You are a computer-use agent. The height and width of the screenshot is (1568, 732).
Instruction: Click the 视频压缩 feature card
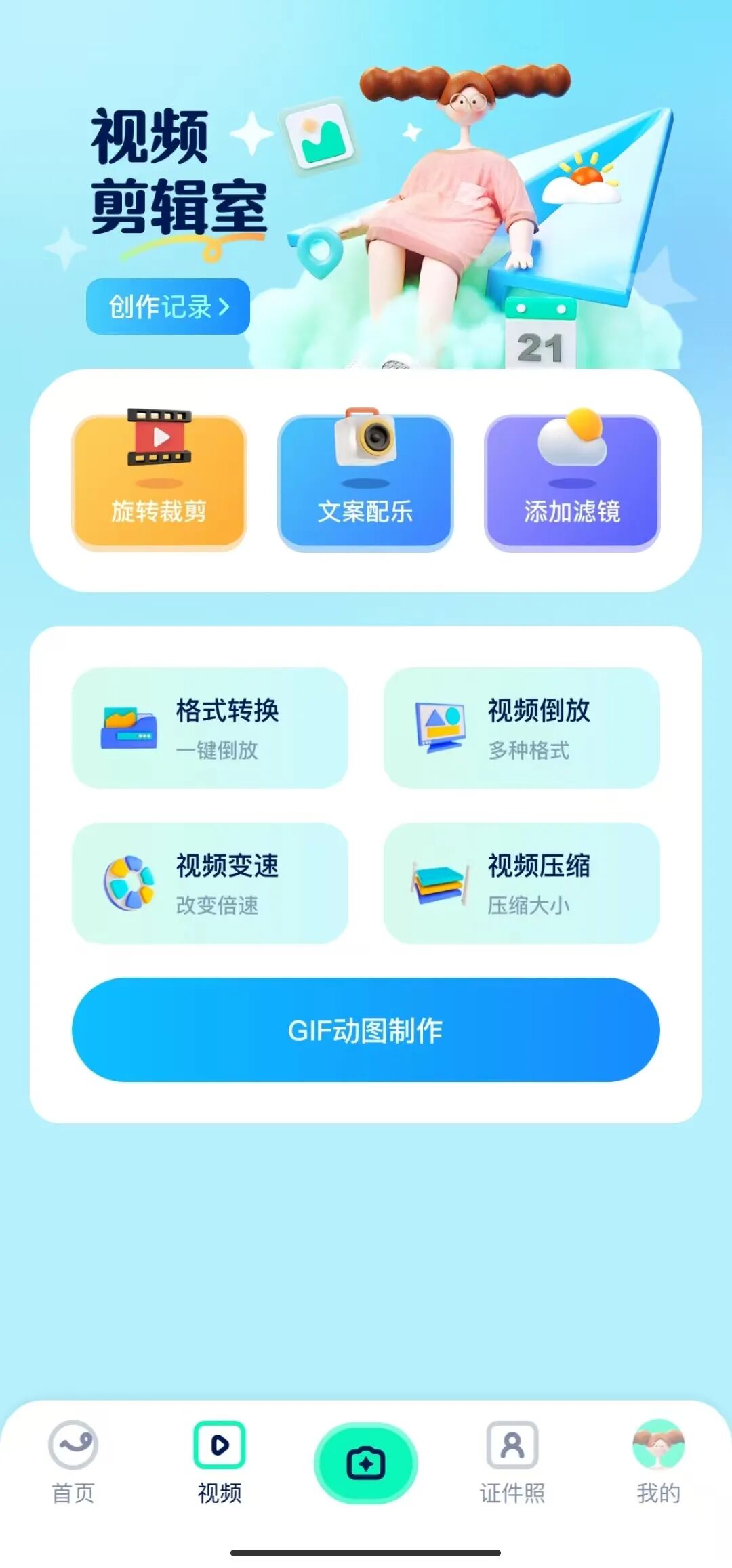pyautogui.click(x=522, y=881)
